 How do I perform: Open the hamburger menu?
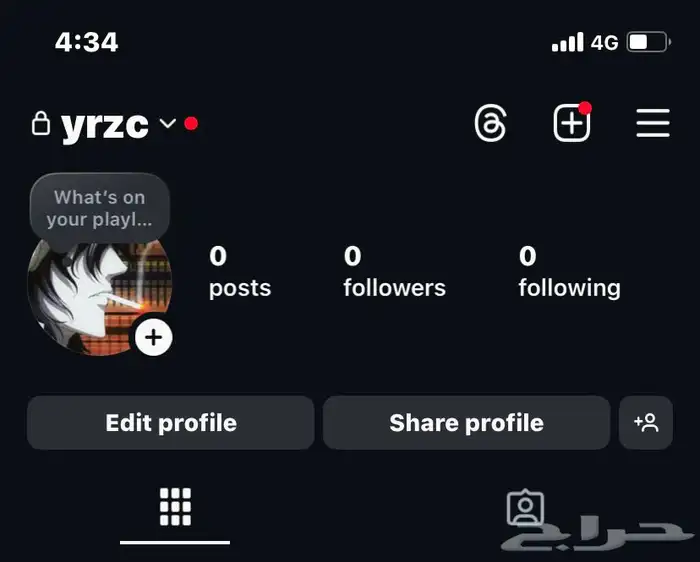tap(653, 123)
